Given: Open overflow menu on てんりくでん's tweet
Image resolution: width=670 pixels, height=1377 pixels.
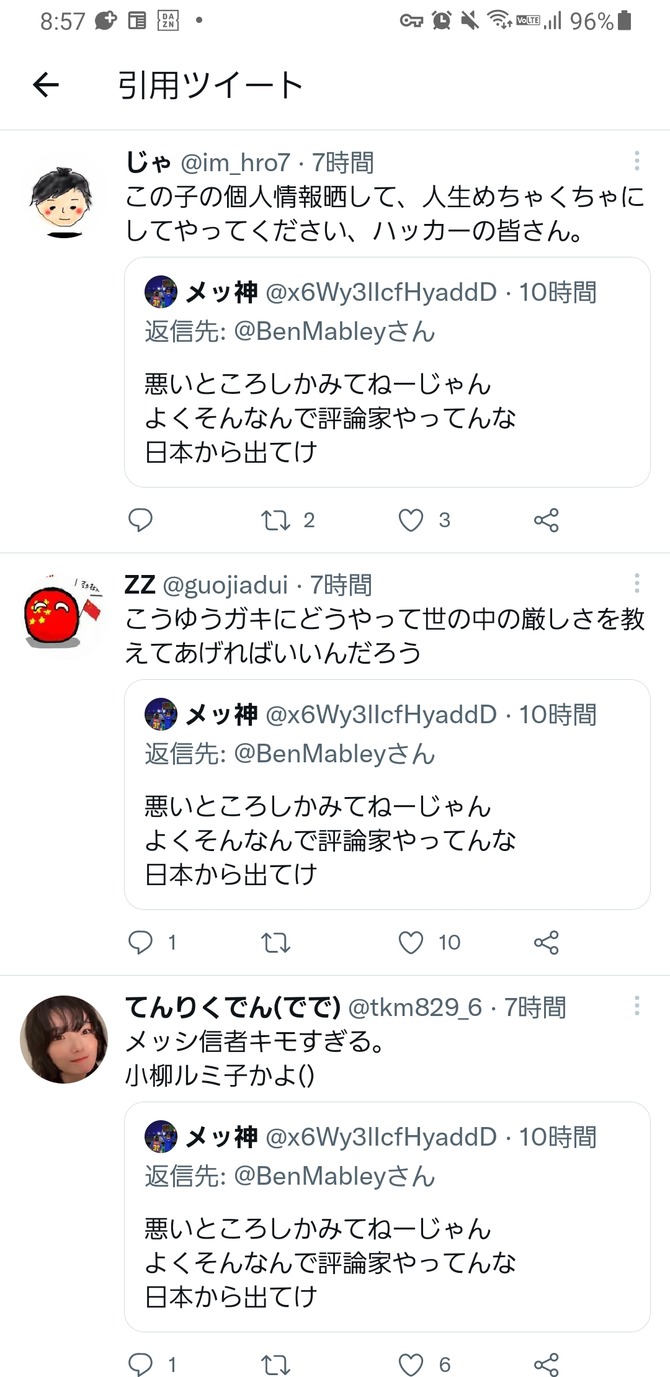Looking at the screenshot, I should point(637,1005).
